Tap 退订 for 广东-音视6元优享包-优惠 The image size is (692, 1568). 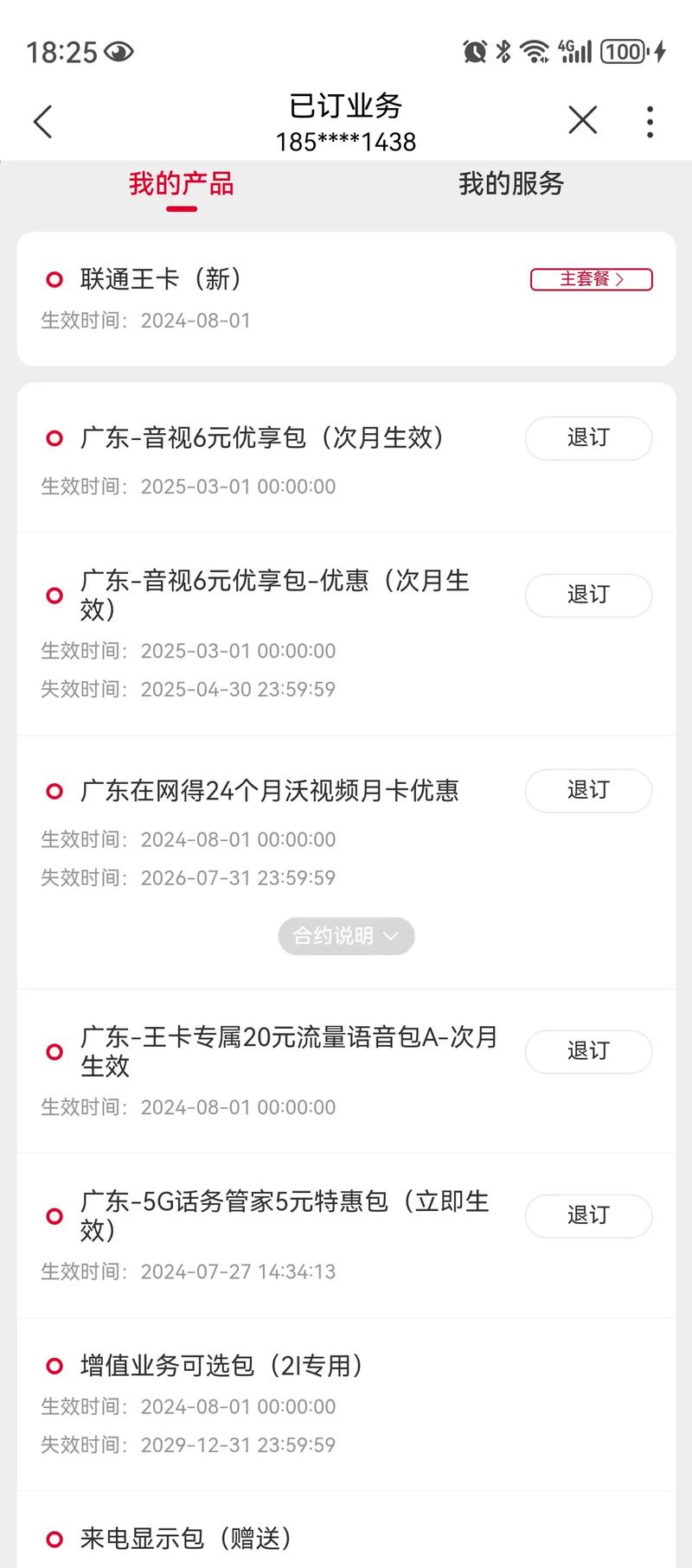[588, 595]
